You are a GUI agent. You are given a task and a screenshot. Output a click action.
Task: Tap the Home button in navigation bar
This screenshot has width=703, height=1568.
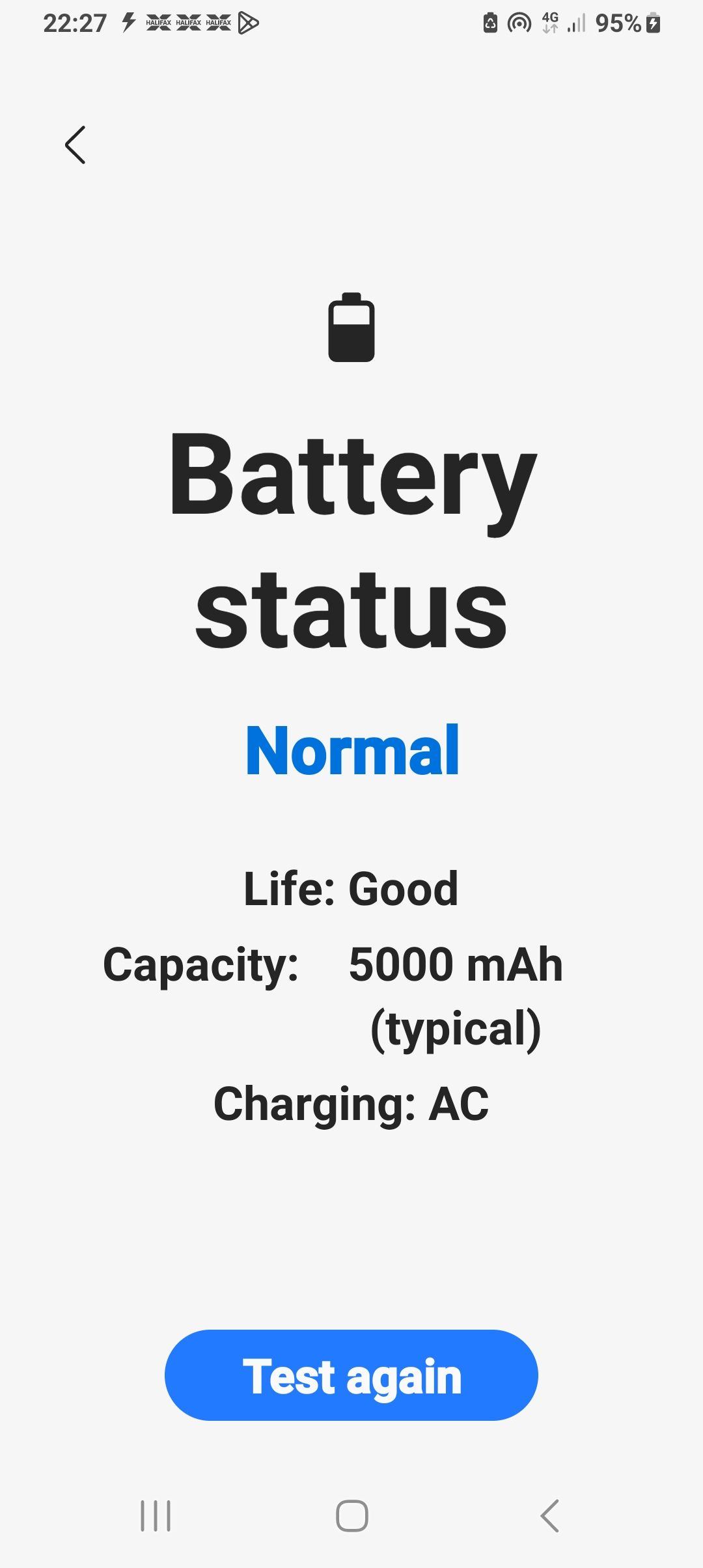pyautogui.click(x=351, y=1515)
